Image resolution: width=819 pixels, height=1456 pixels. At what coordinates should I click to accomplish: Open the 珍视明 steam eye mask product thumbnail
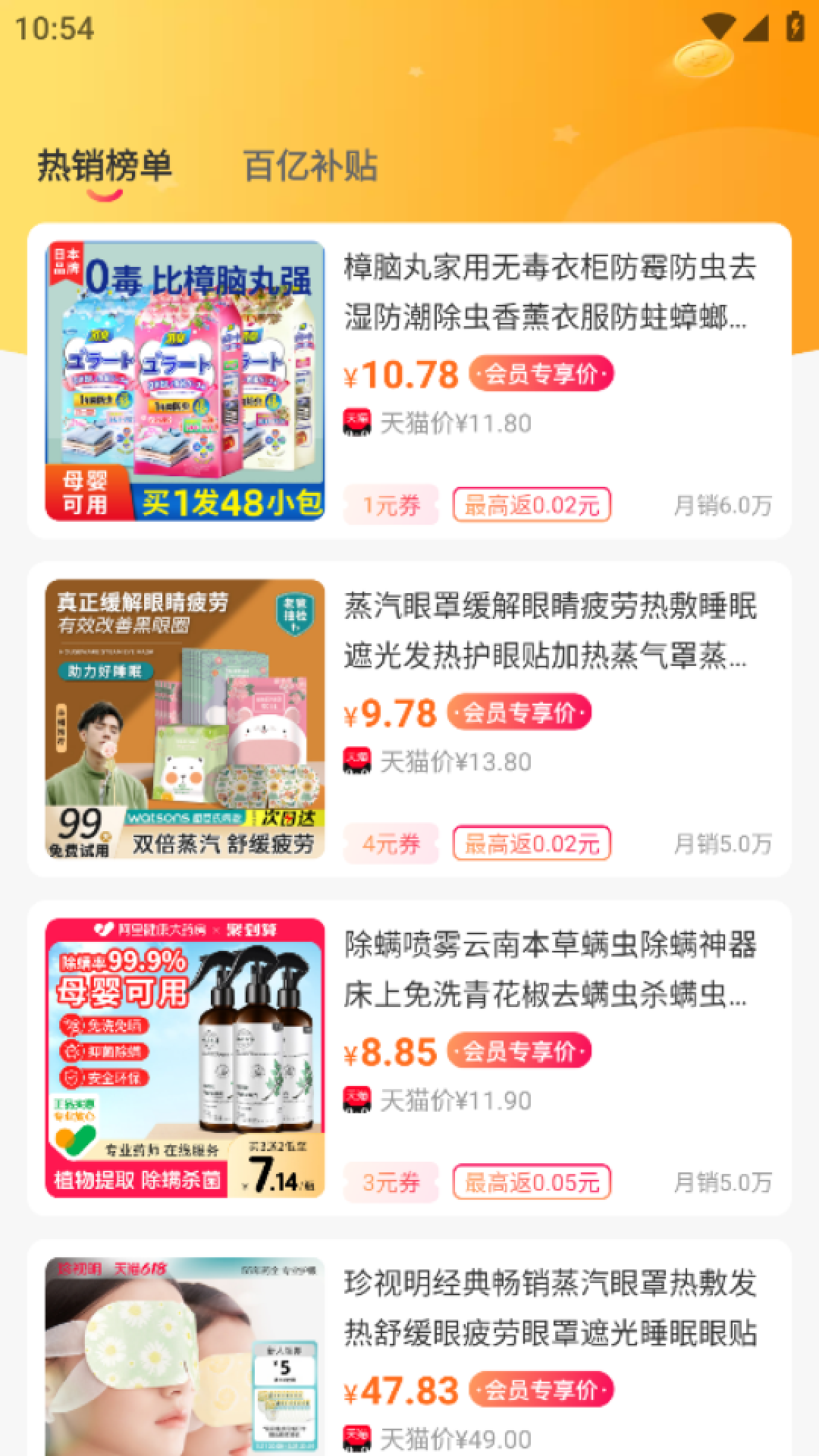tap(182, 1357)
